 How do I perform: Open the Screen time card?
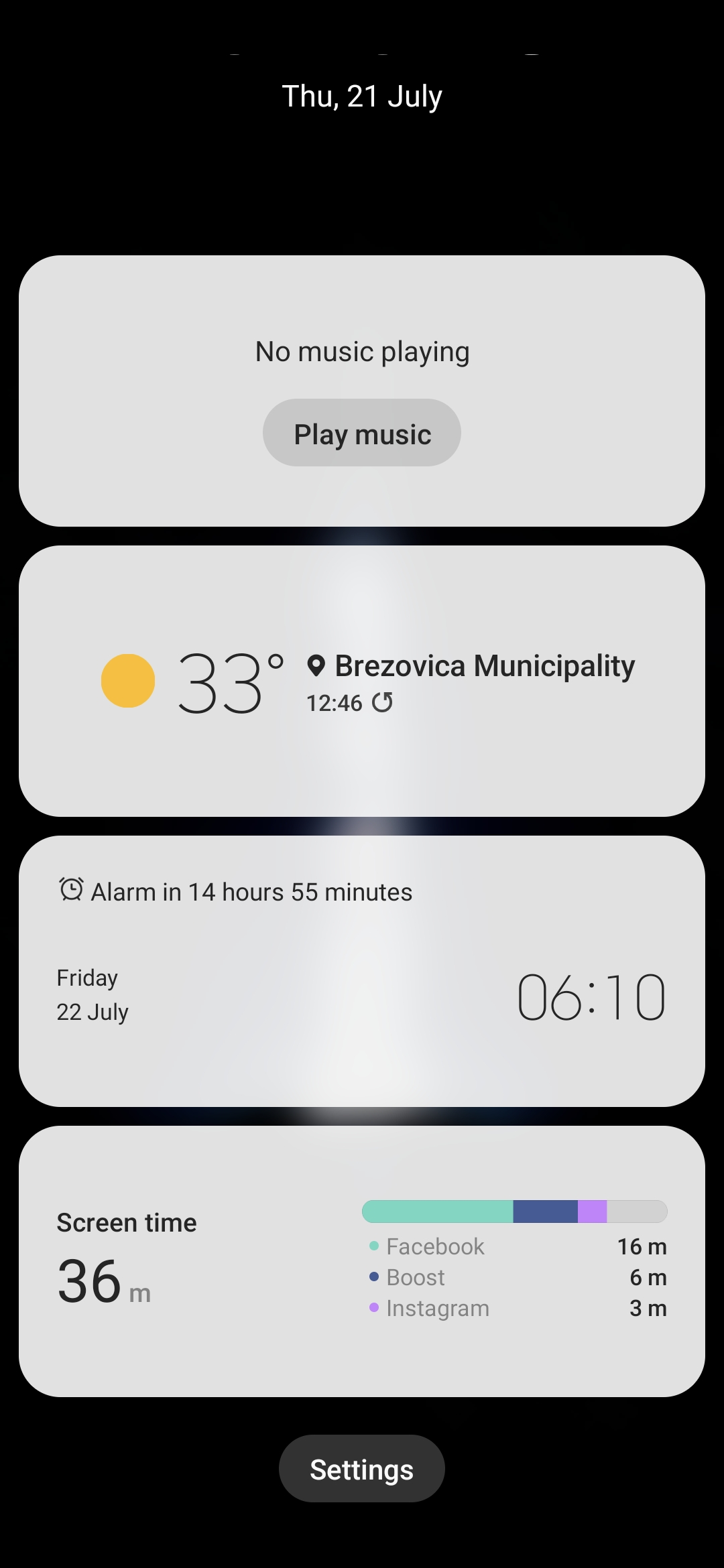pyautogui.click(x=362, y=1261)
